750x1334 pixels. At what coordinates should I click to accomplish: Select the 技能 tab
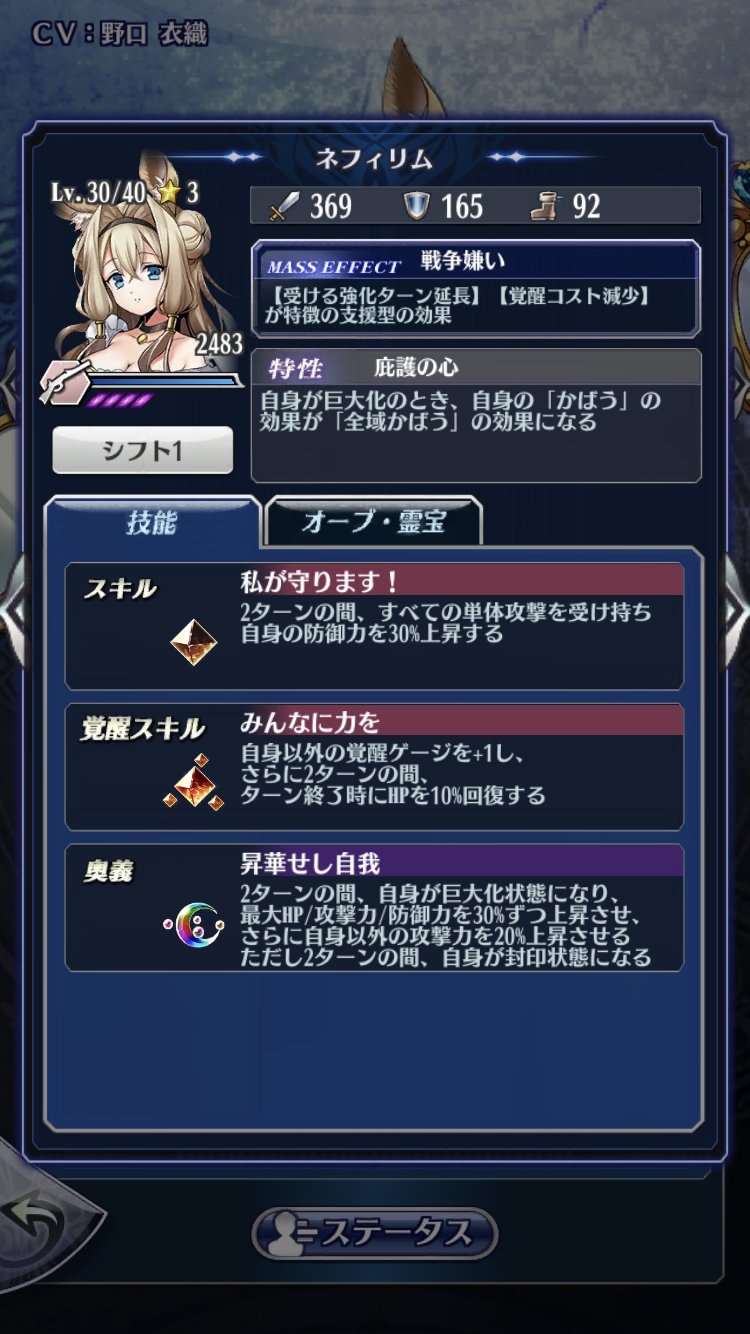point(152,522)
